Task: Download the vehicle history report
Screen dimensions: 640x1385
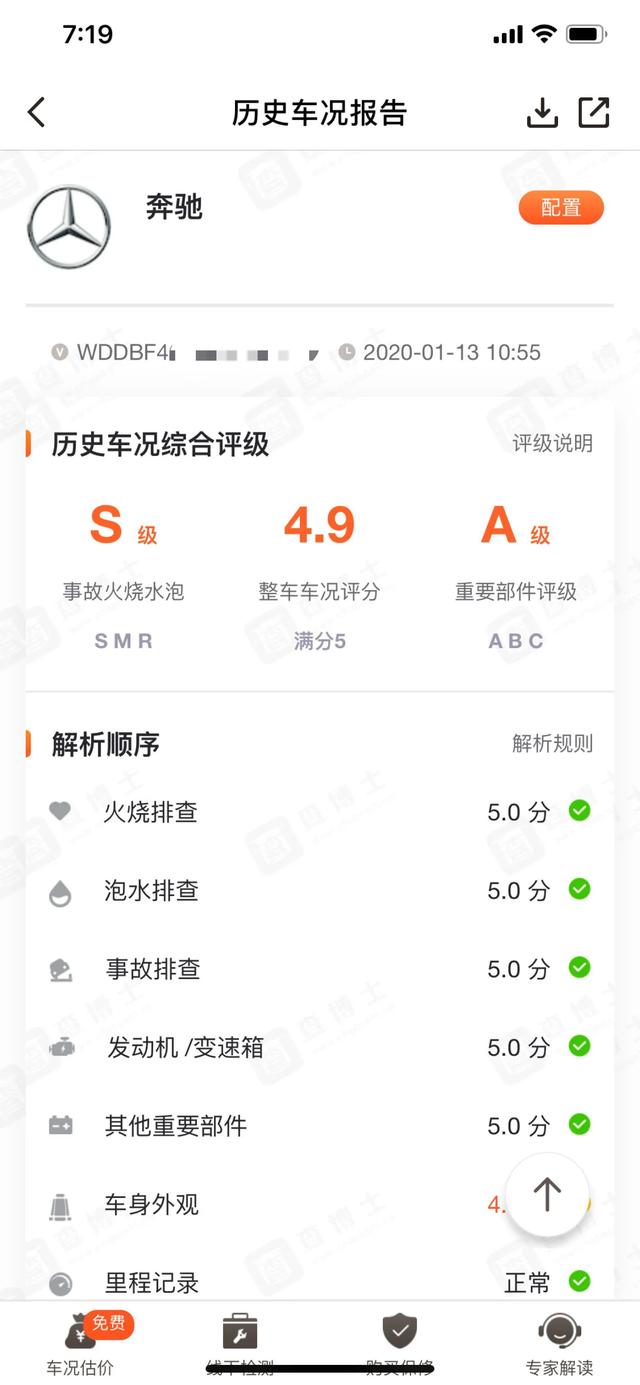Action: (542, 112)
